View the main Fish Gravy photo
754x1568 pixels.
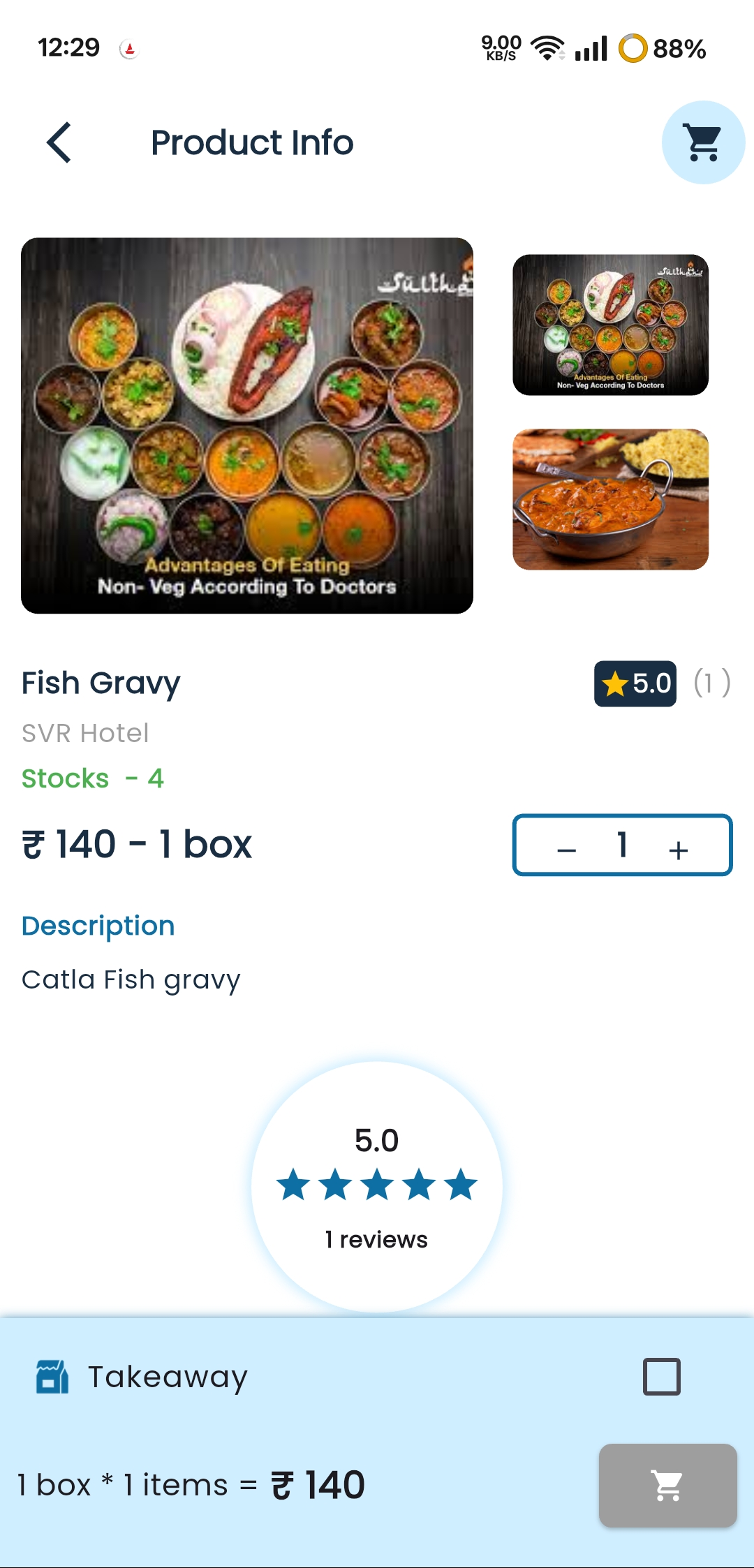click(247, 426)
